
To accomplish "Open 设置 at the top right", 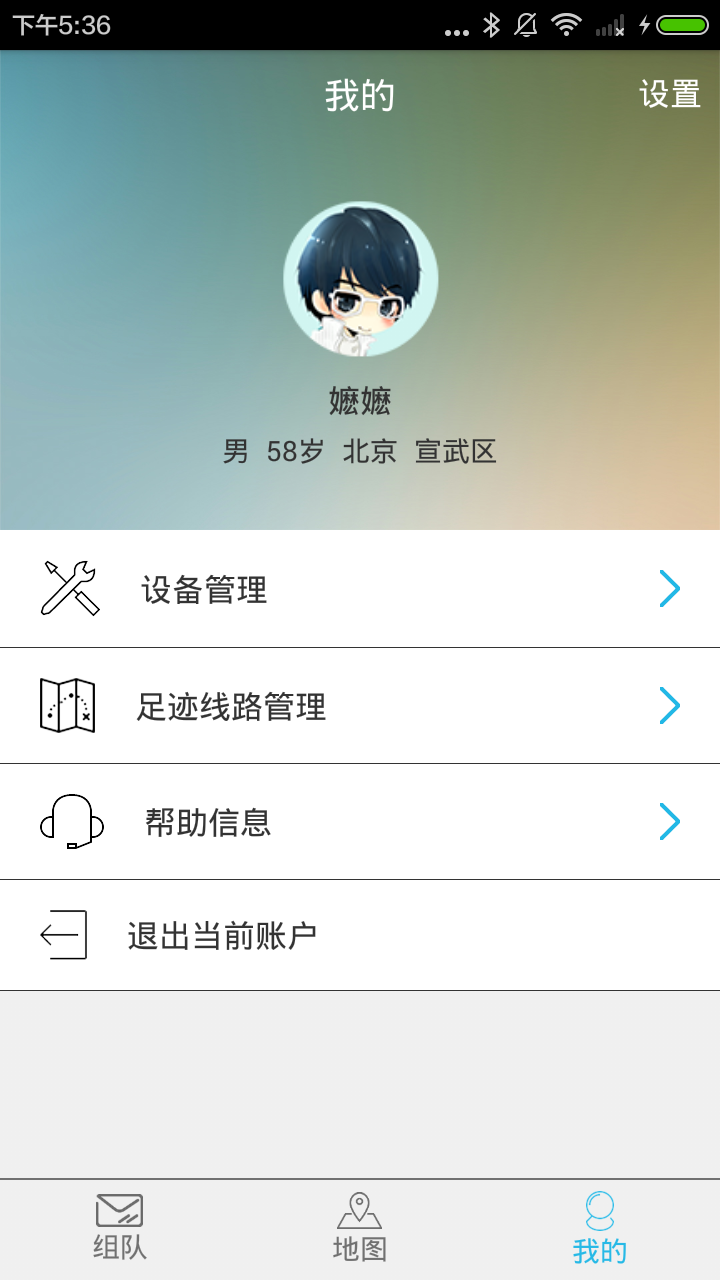I will click(x=668, y=94).
